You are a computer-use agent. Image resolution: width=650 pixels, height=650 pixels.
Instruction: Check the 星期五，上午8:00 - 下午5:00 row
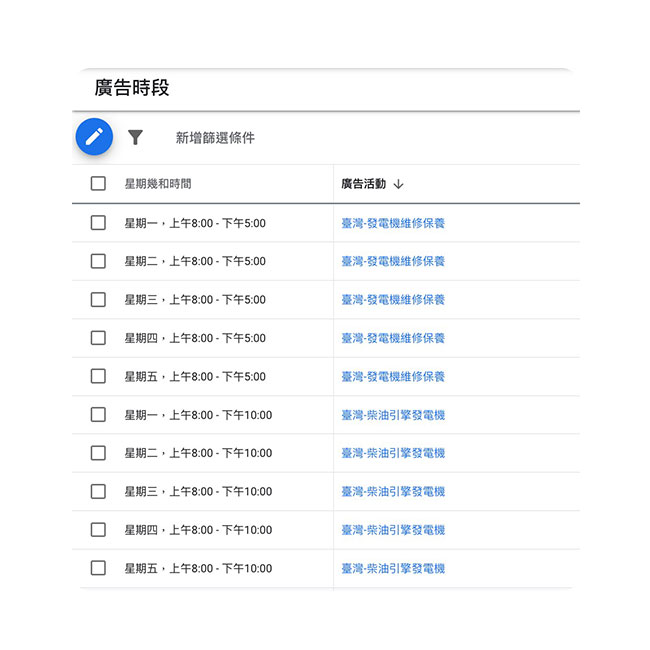[98, 377]
